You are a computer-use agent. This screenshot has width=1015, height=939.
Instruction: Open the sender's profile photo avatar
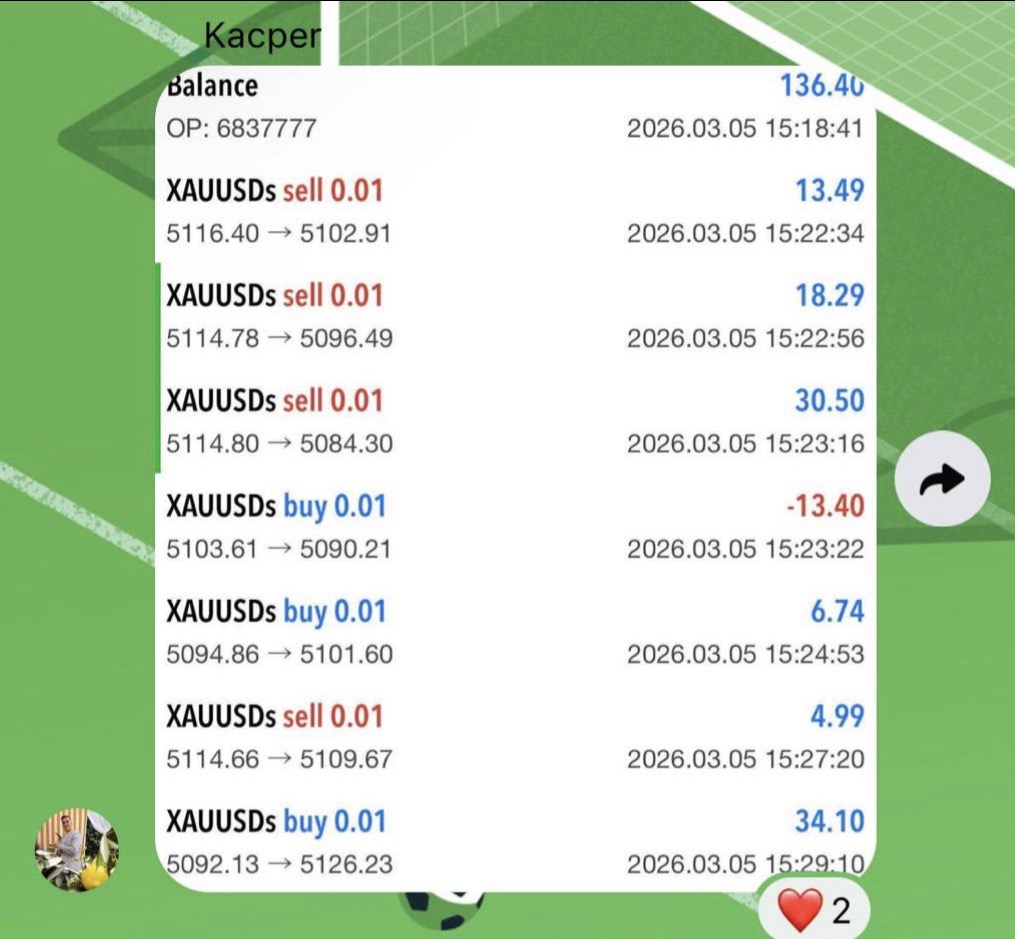coord(77,849)
